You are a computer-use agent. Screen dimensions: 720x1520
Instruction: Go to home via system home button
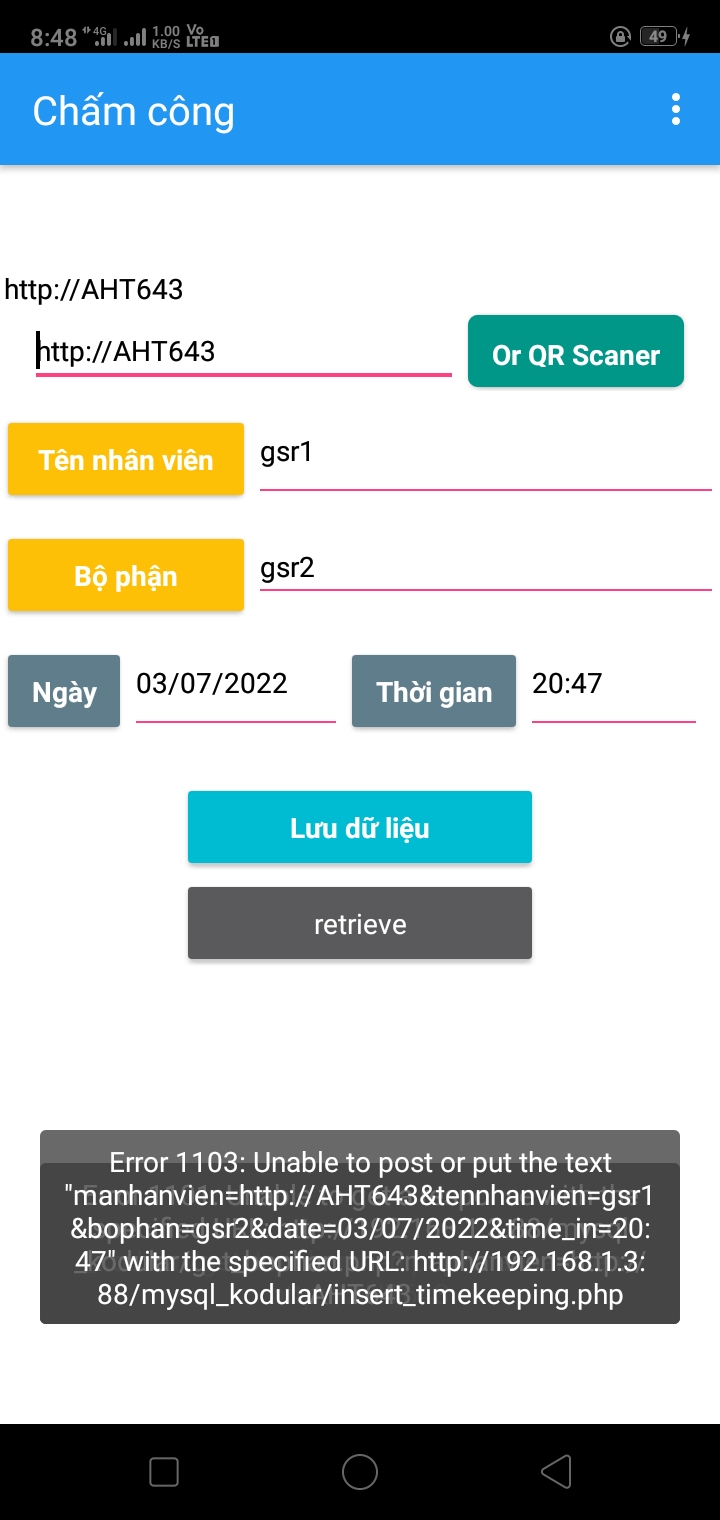[x=360, y=1471]
